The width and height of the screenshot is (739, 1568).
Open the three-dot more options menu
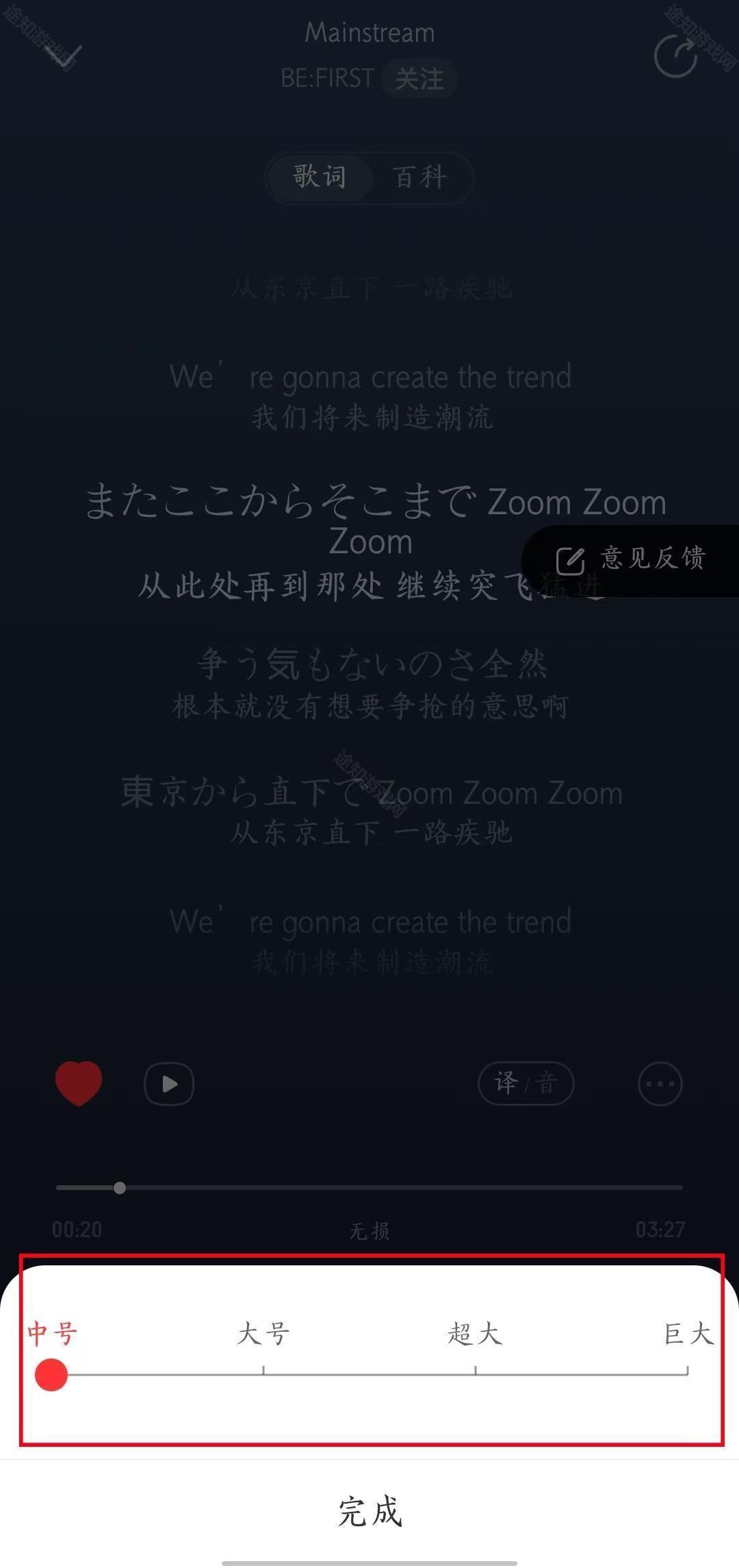pos(660,1084)
